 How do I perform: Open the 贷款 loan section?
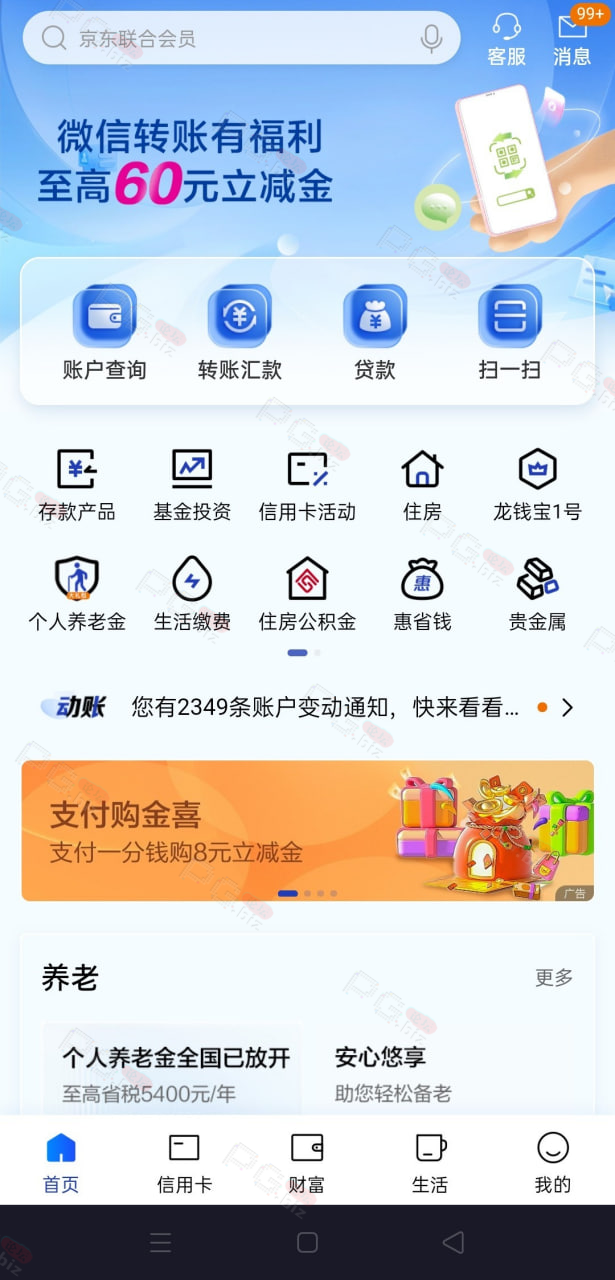[x=374, y=332]
